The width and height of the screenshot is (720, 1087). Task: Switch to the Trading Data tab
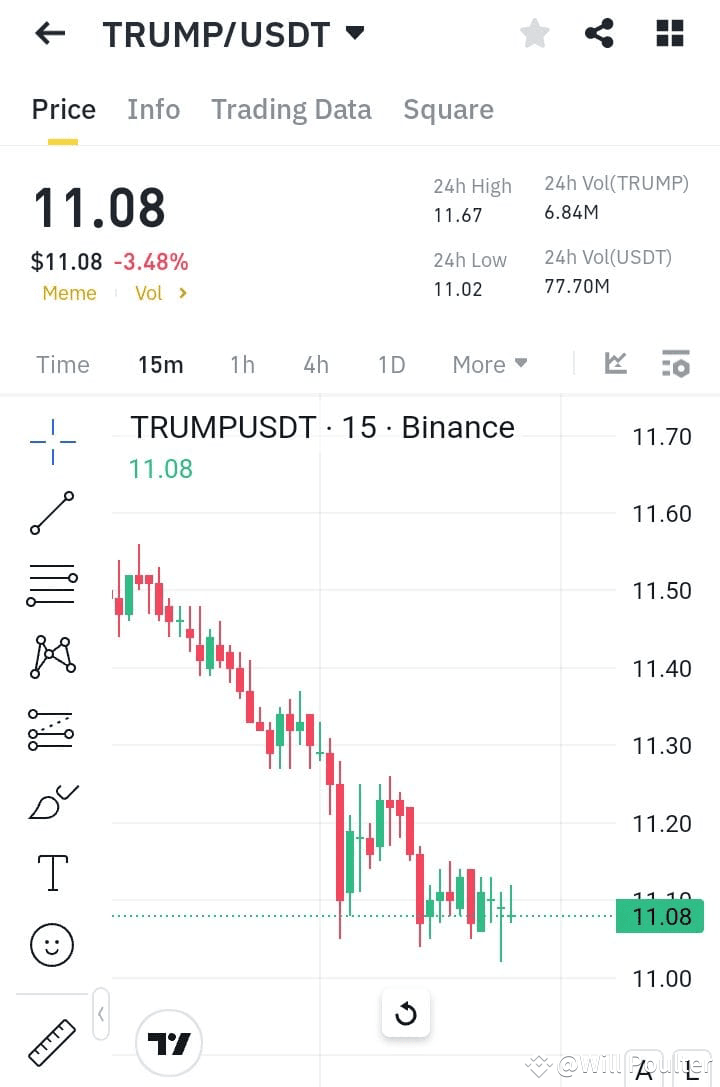click(291, 109)
